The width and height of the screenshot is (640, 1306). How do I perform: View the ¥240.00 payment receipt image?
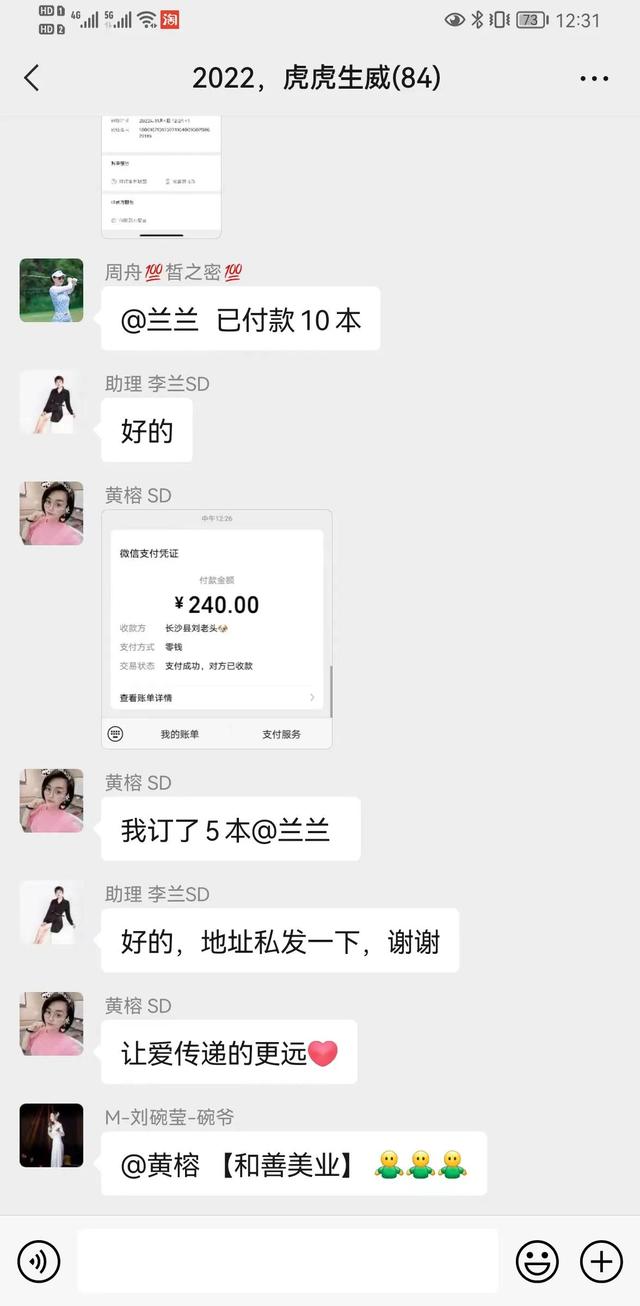tap(217, 629)
